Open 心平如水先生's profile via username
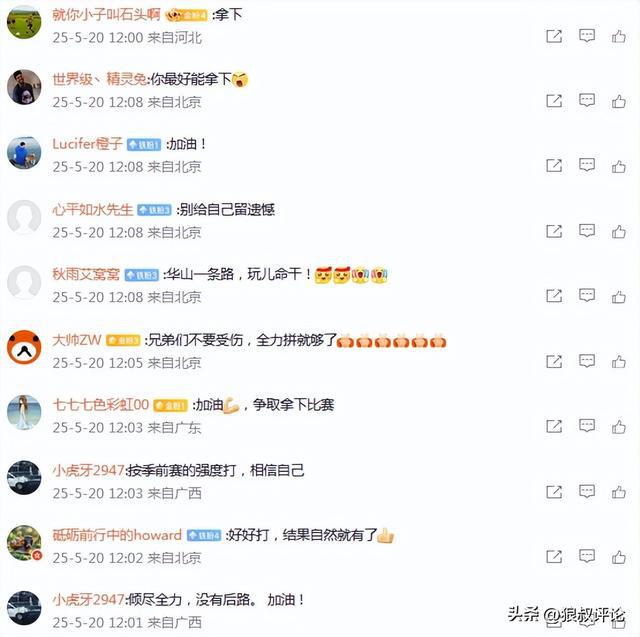This screenshot has width=640, height=637. [92, 210]
